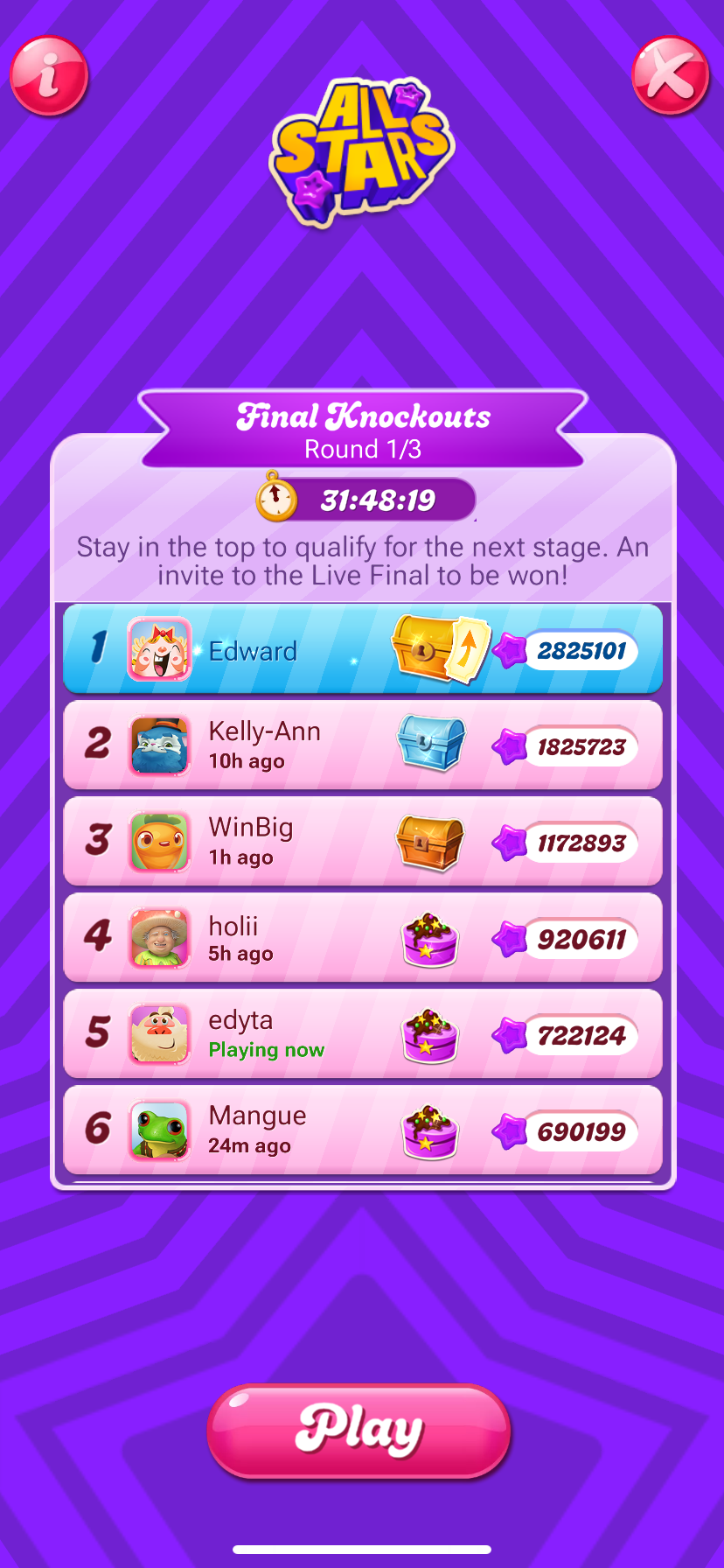Open the info button
The width and height of the screenshot is (724, 1568).
tap(49, 75)
